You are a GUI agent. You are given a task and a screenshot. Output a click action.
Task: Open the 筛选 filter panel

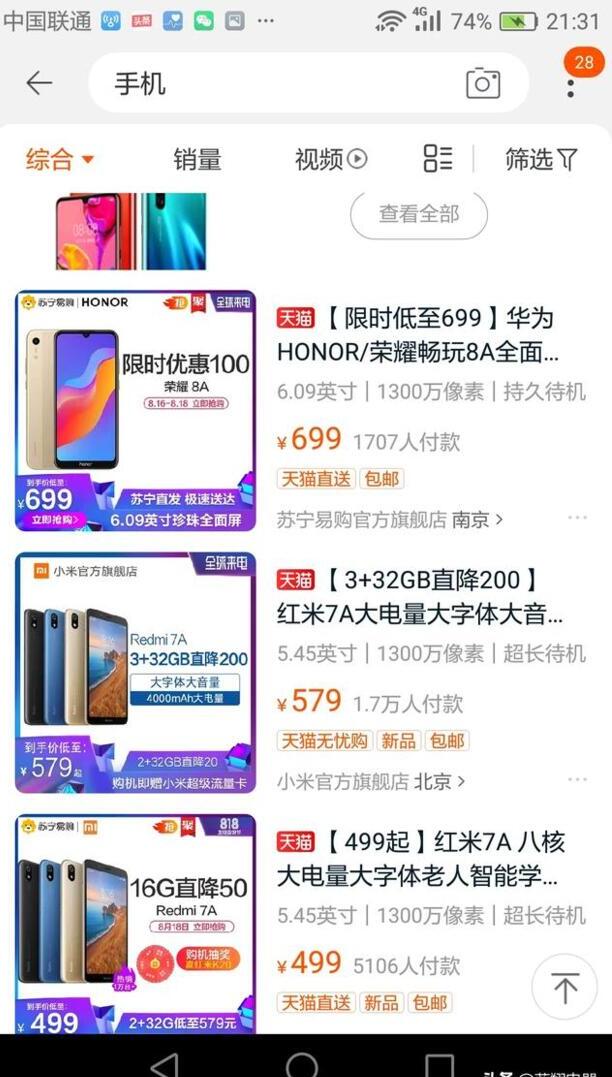pos(541,159)
